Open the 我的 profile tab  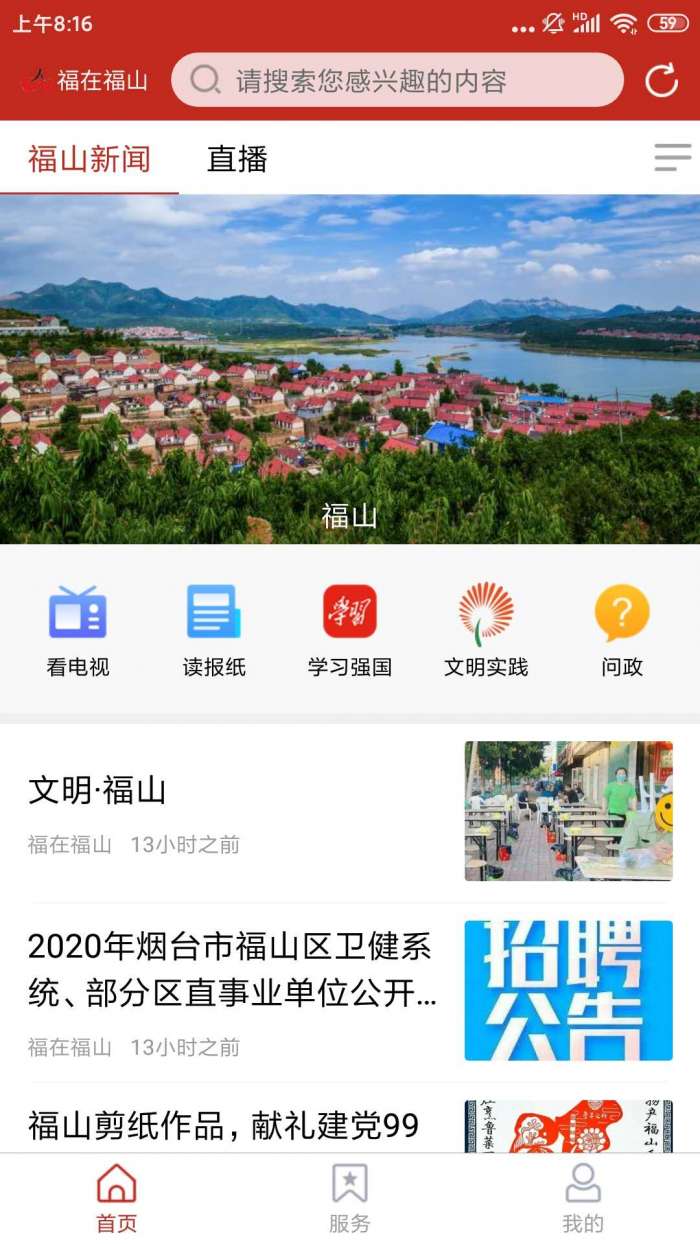(583, 1198)
